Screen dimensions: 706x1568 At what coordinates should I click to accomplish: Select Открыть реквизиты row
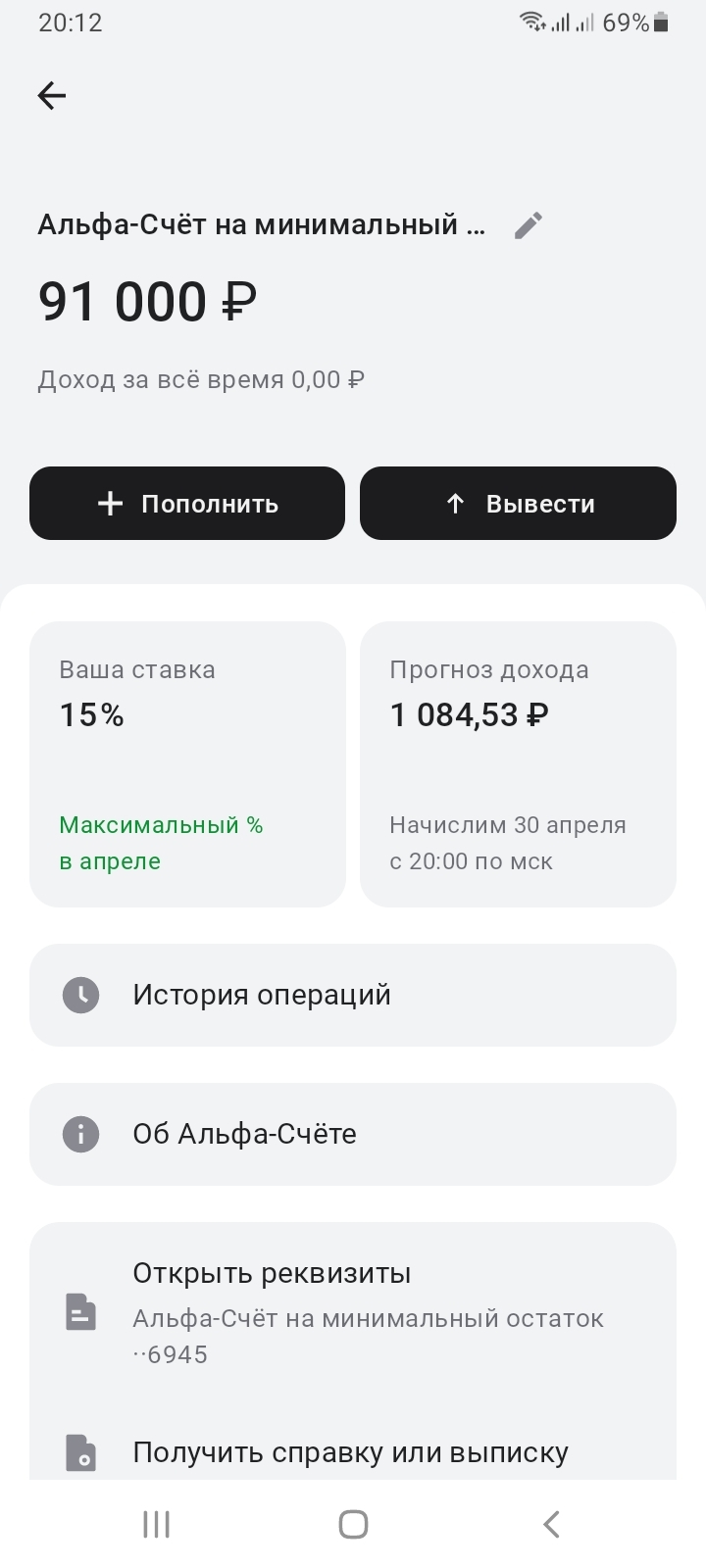point(353,1311)
